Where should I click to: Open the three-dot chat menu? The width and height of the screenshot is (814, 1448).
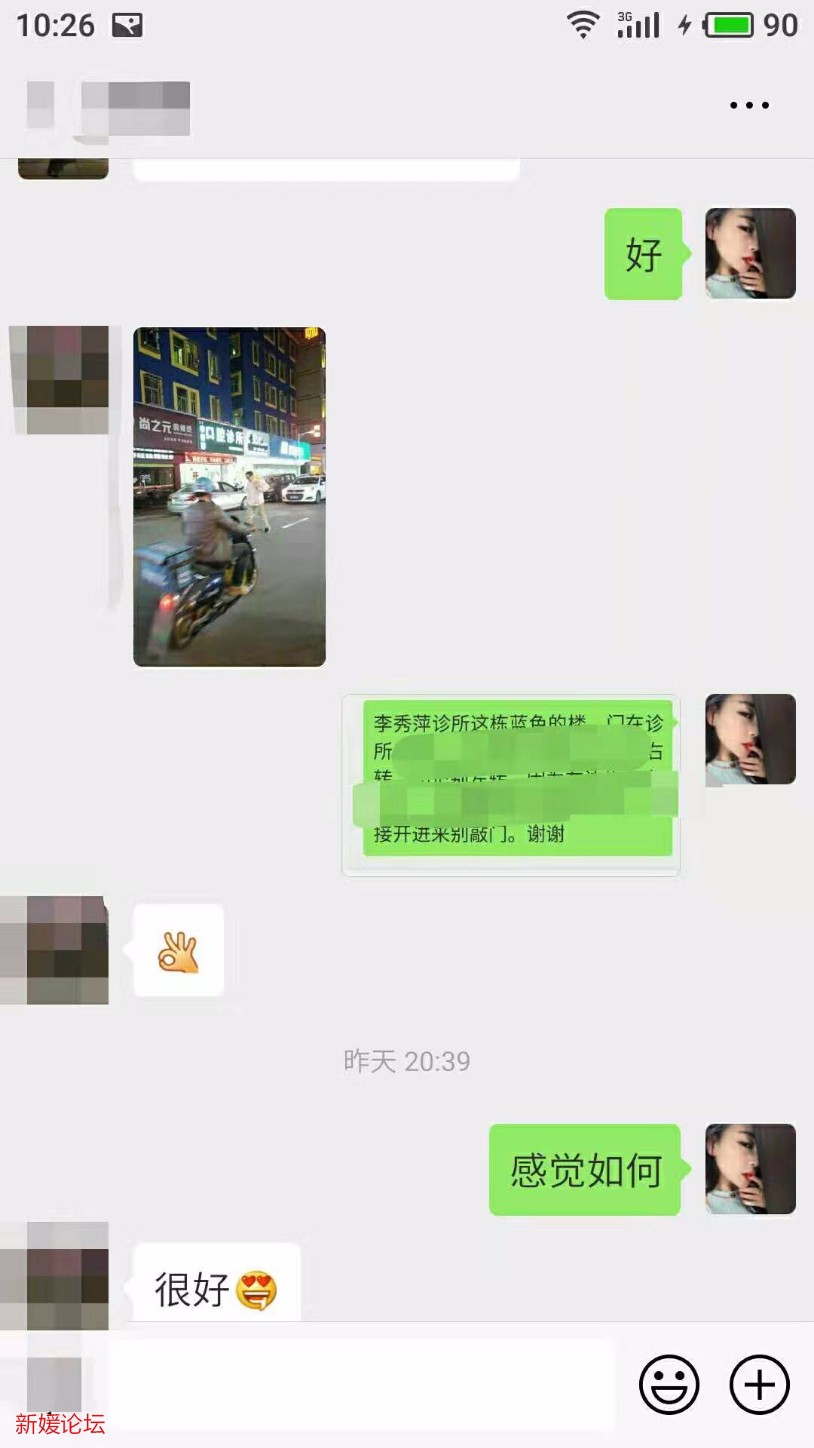[749, 105]
